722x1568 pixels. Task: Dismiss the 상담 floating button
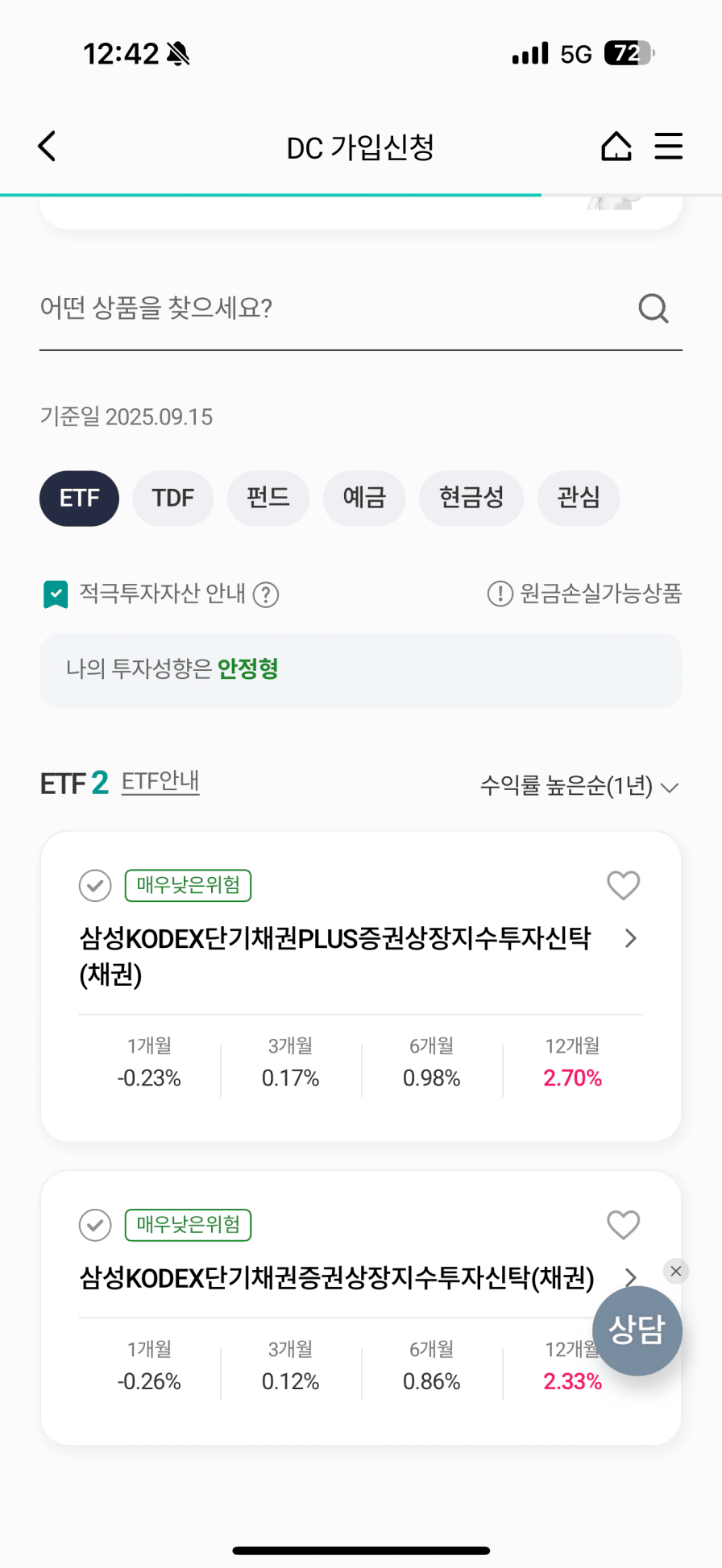tap(676, 1272)
